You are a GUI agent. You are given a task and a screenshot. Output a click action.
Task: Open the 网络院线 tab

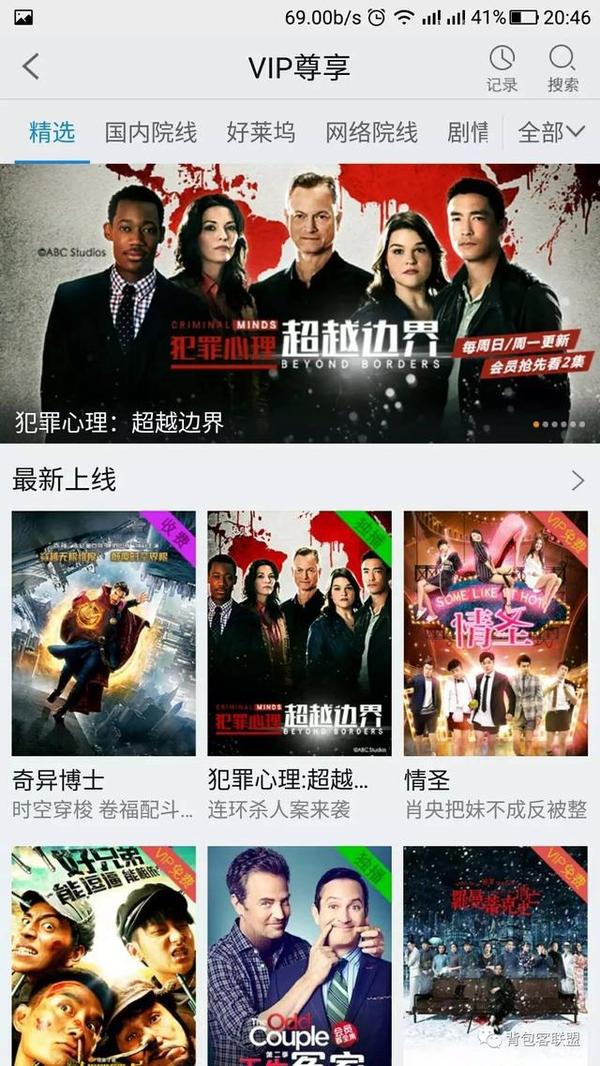371,132
